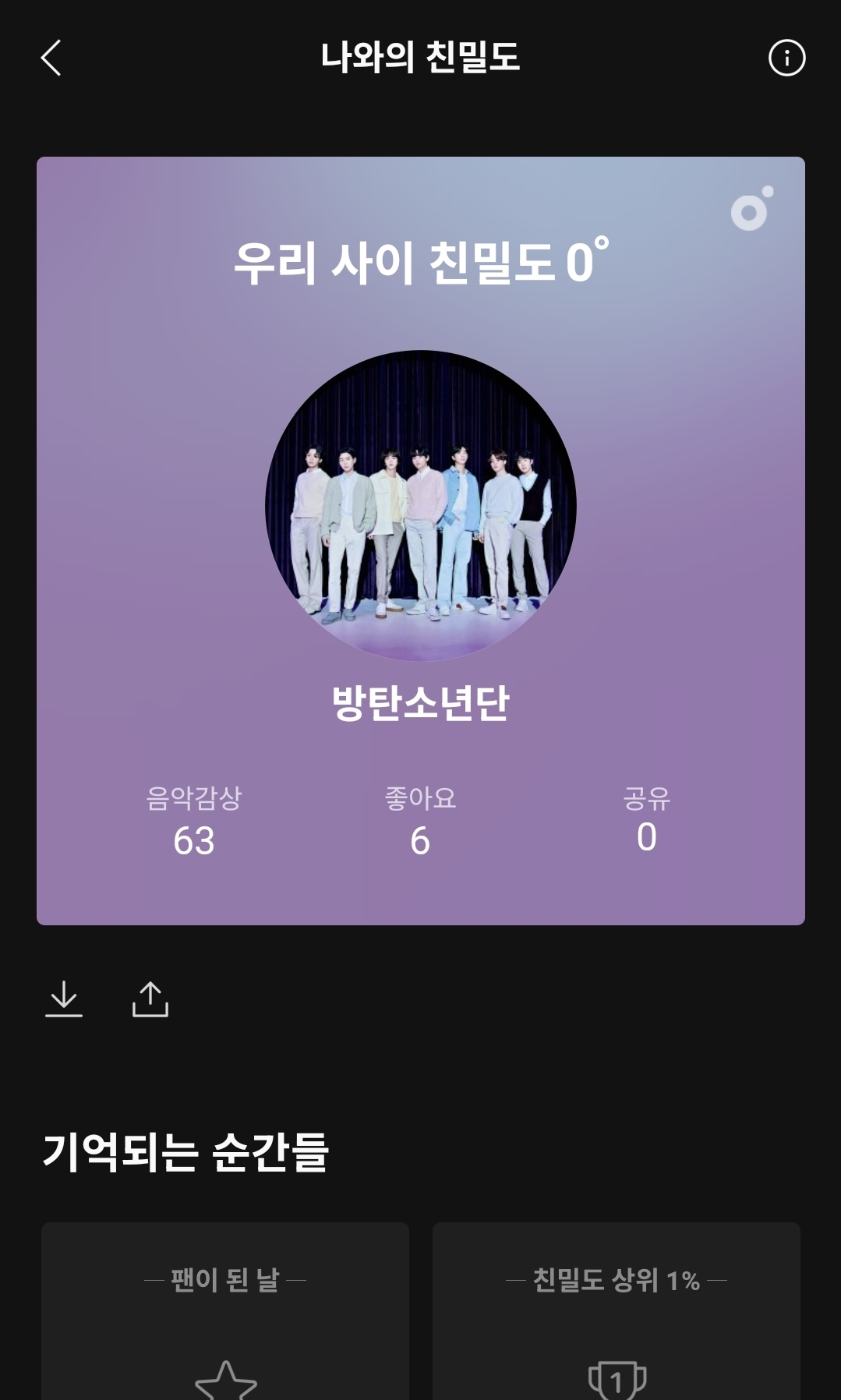
Task: Open the 팬이 된 날 card
Action: (225, 1311)
